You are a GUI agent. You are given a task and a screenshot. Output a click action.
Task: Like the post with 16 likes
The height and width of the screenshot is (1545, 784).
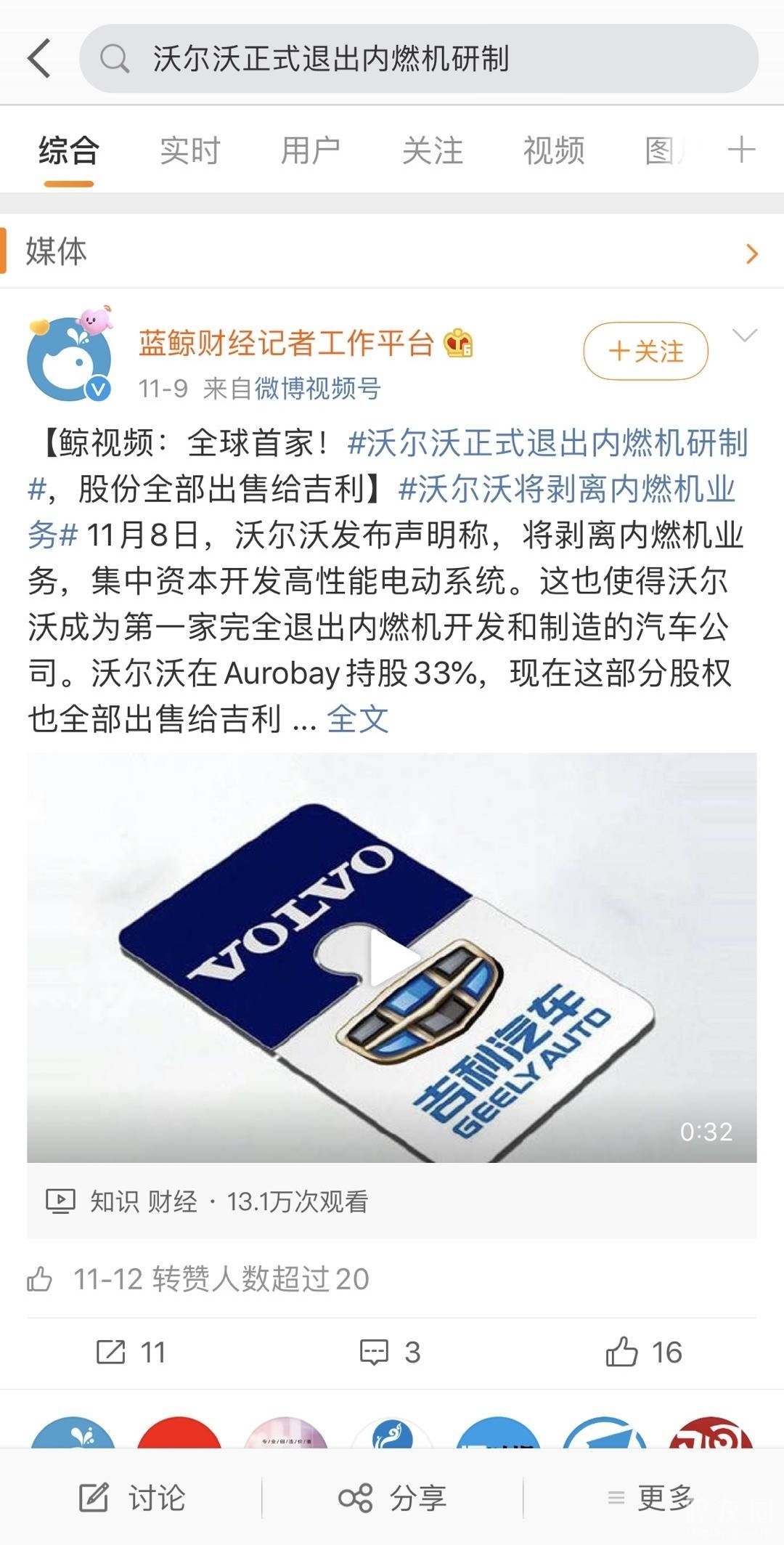point(644,1353)
